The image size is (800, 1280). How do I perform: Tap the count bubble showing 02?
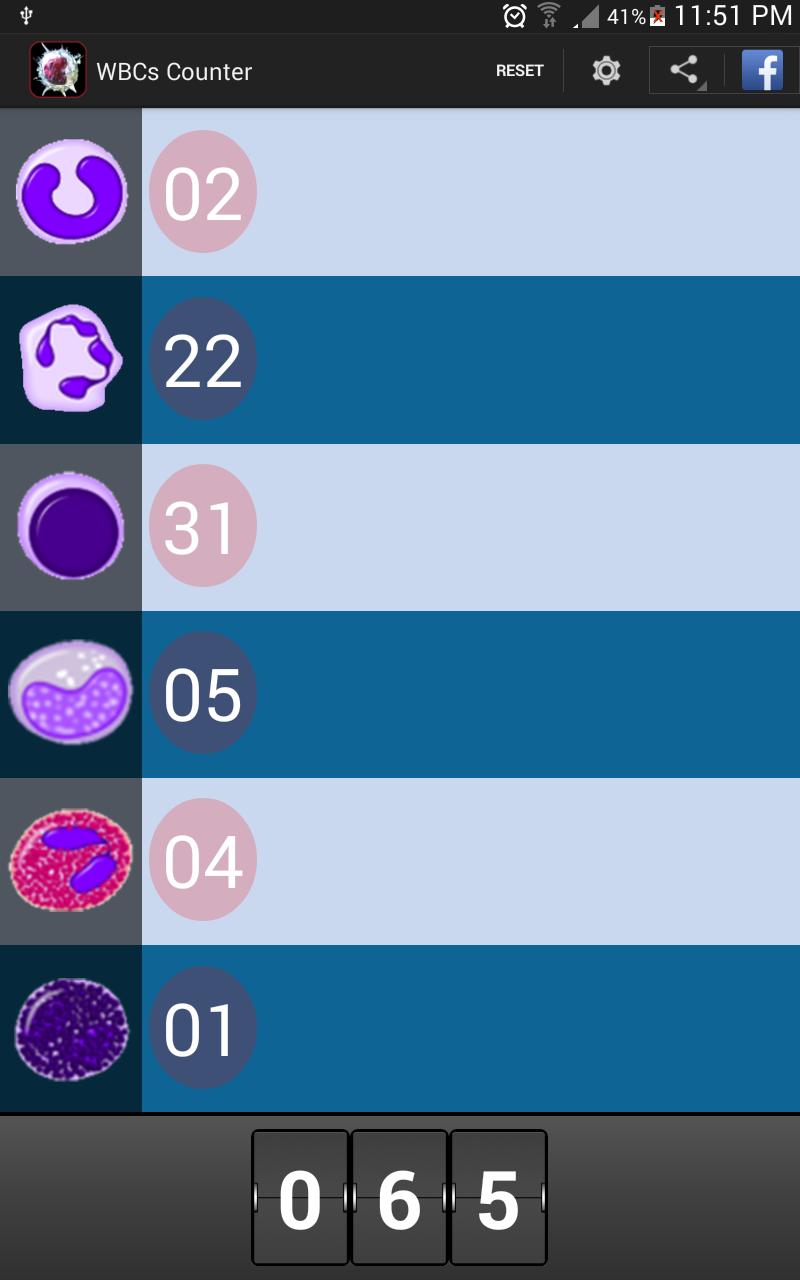[203, 191]
